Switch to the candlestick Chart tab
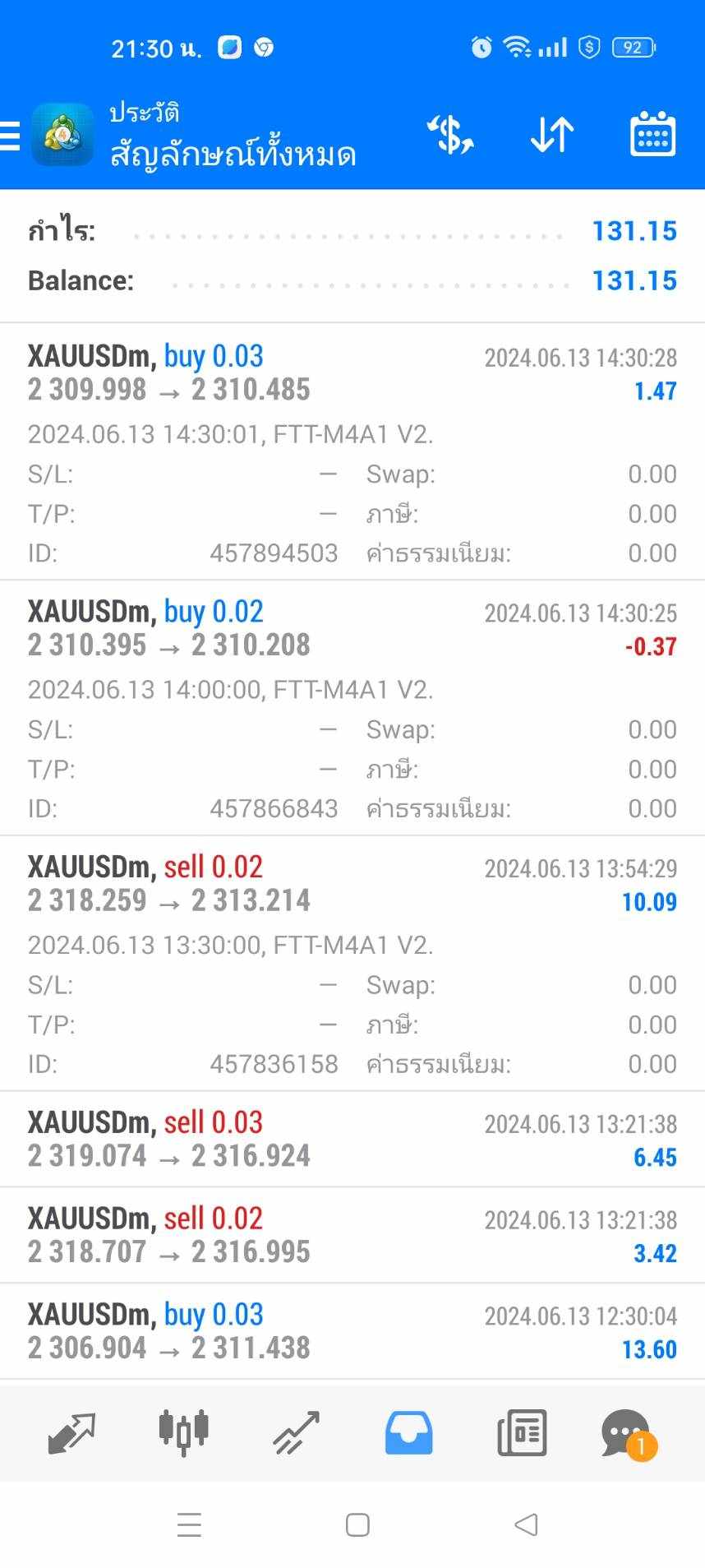This screenshot has height=1568, width=705. (183, 1432)
